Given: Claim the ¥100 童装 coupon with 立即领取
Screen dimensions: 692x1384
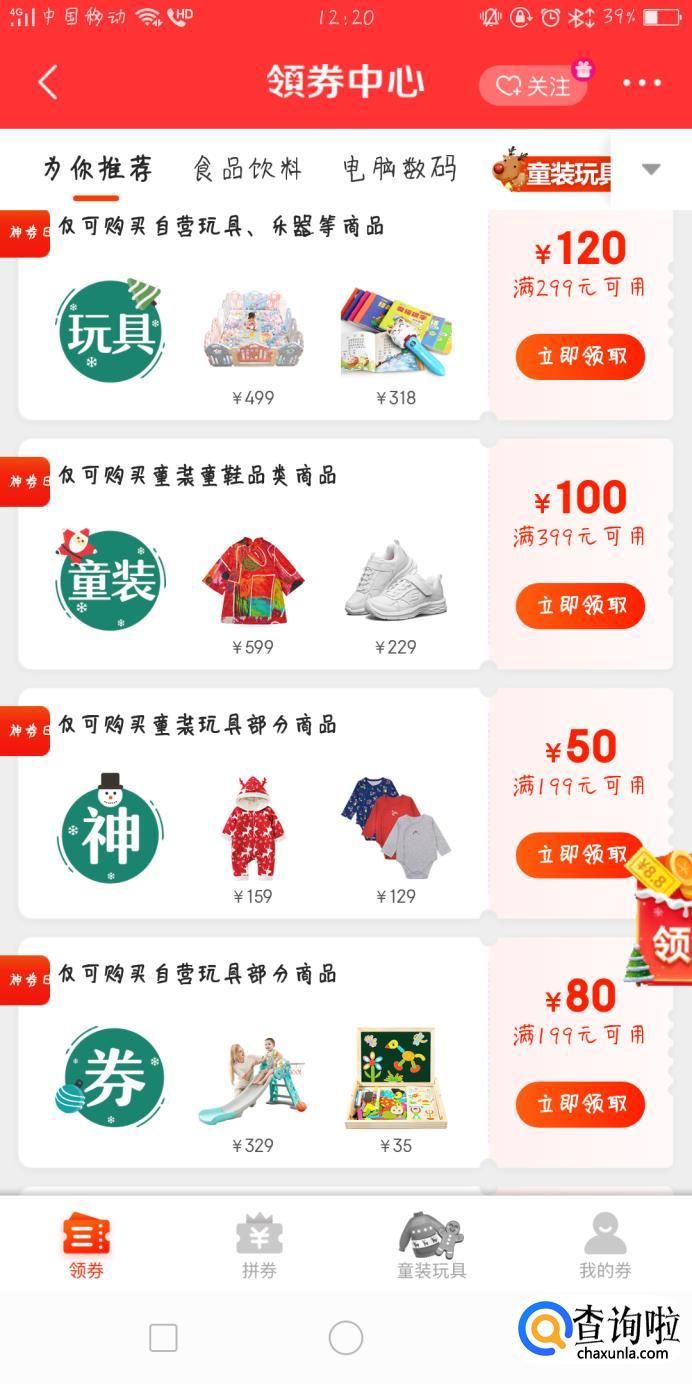Looking at the screenshot, I should click(x=580, y=606).
